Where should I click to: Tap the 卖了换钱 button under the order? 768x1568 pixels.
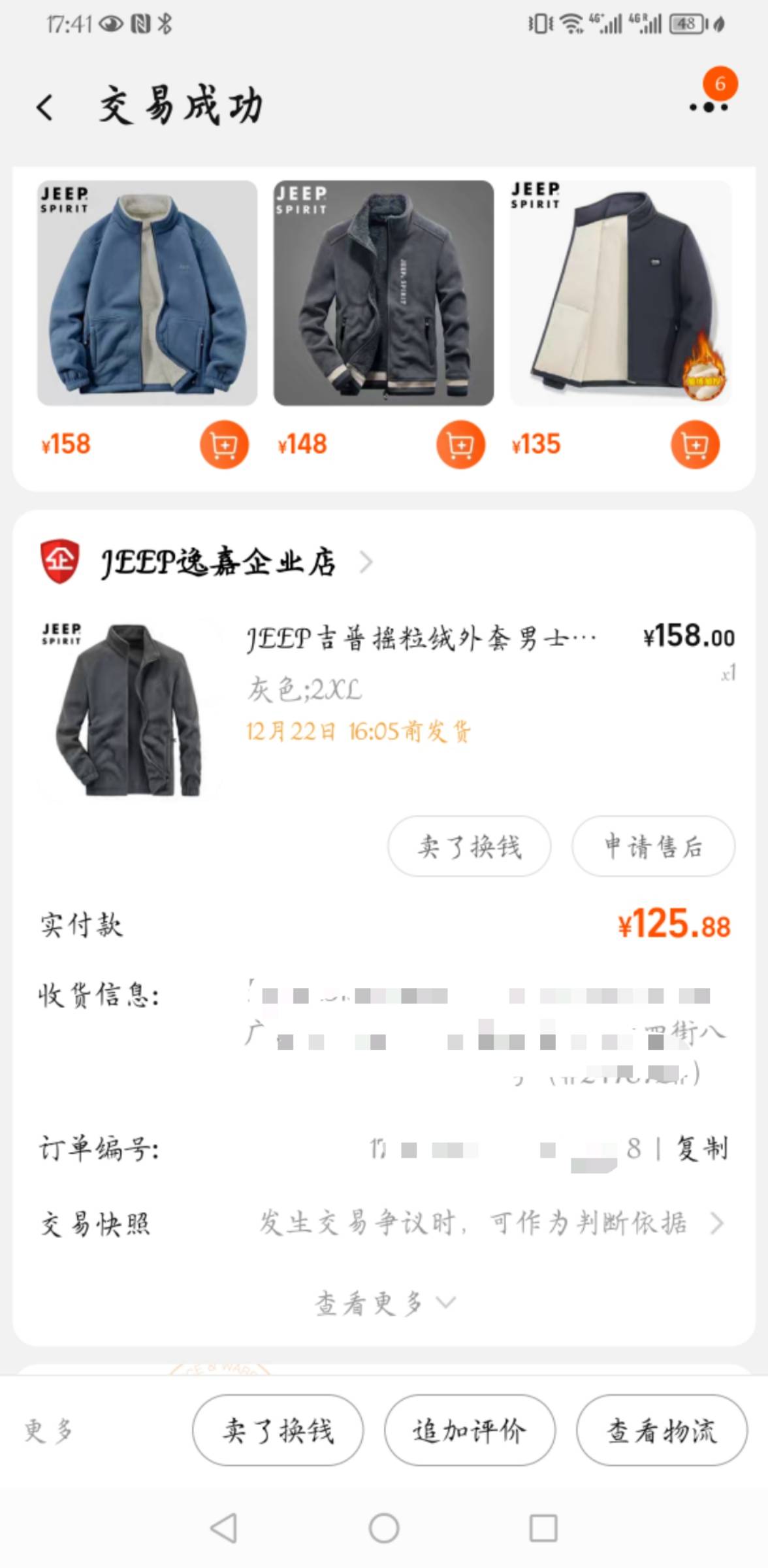pyautogui.click(x=468, y=845)
